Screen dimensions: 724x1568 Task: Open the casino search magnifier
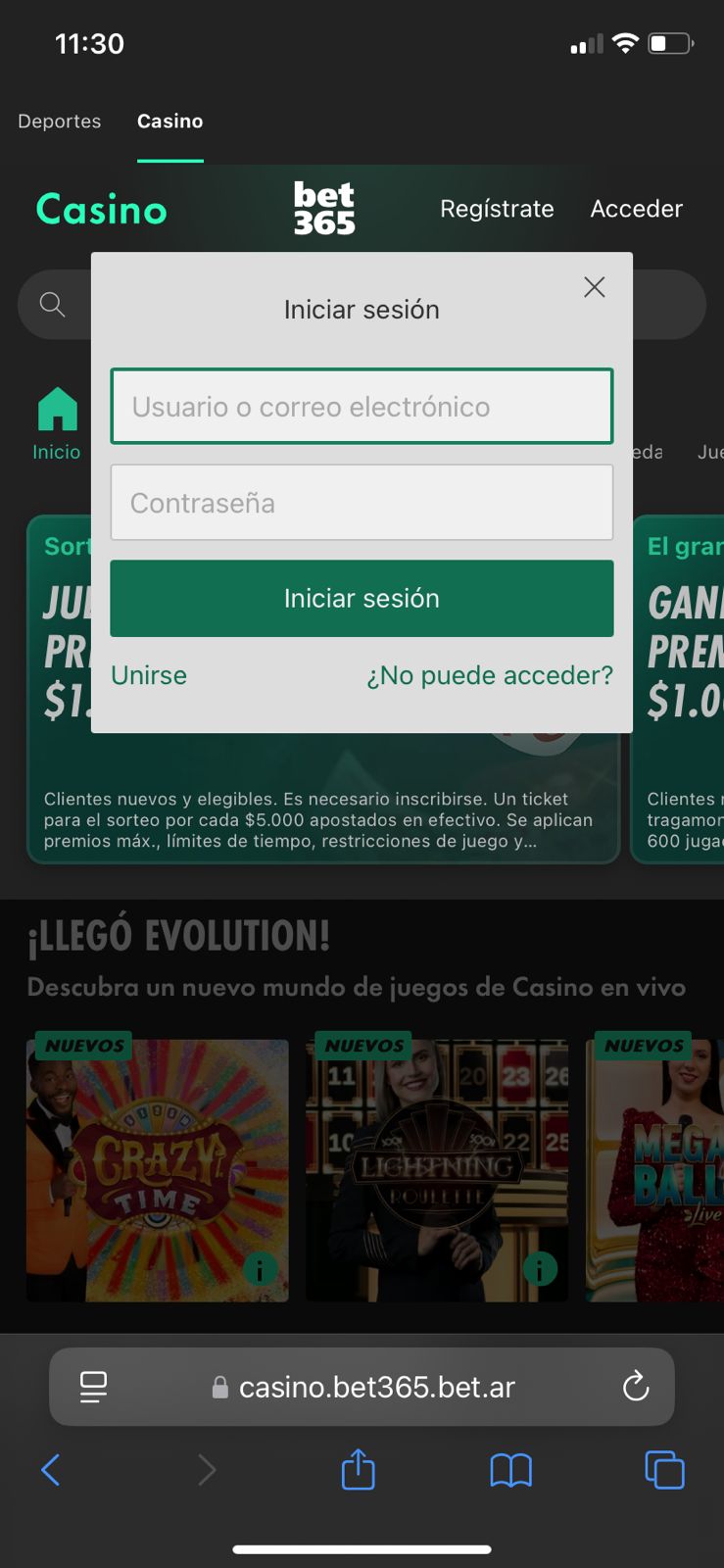[x=53, y=305]
